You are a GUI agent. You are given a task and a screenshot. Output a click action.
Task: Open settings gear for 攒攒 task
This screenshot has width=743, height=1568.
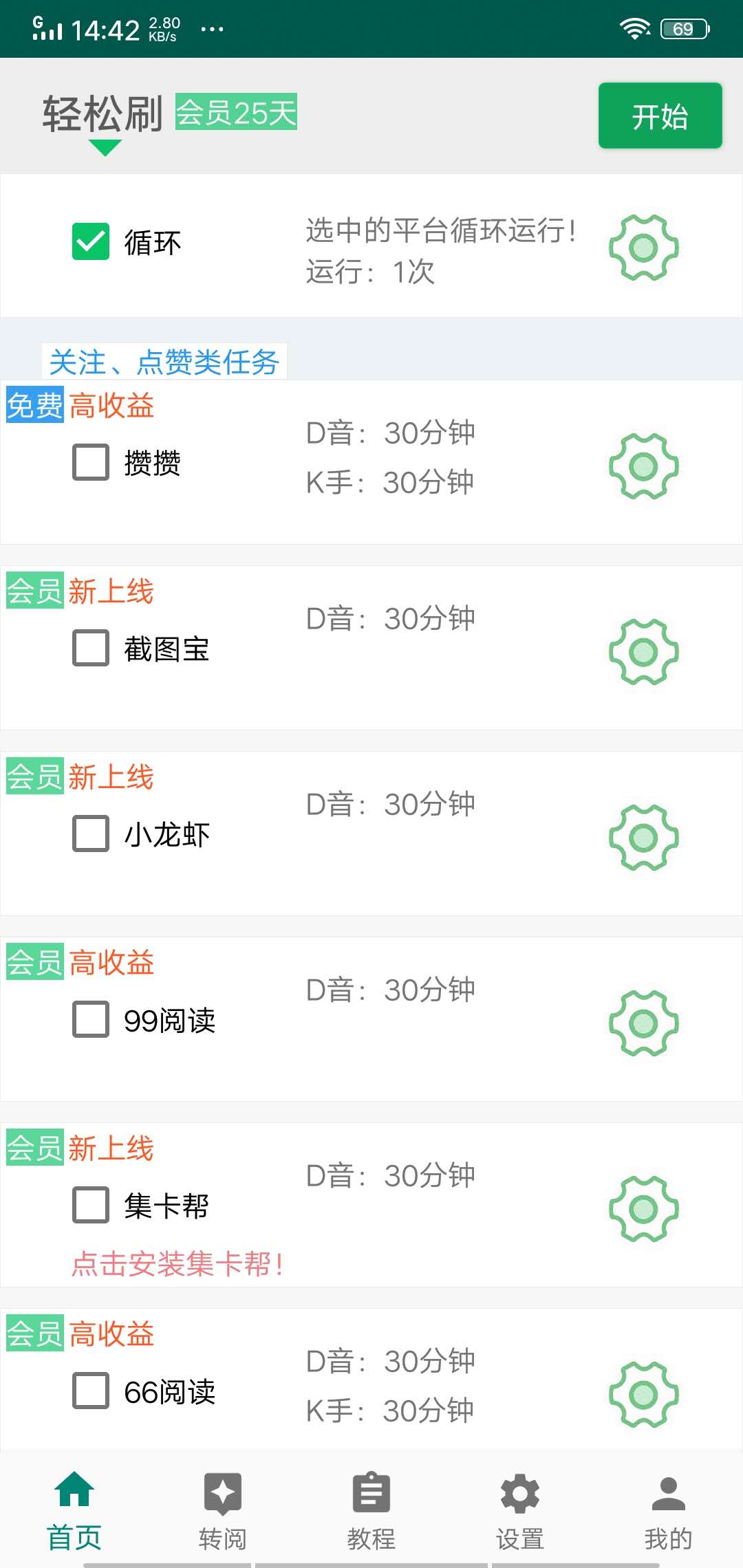point(645,466)
